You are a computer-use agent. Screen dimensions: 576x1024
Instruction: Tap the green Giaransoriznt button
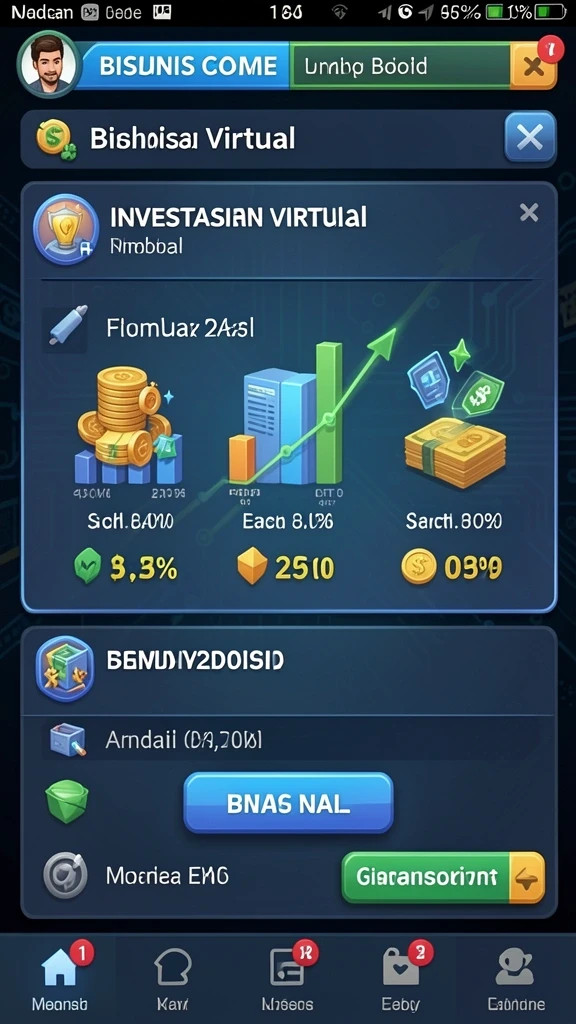(x=443, y=877)
